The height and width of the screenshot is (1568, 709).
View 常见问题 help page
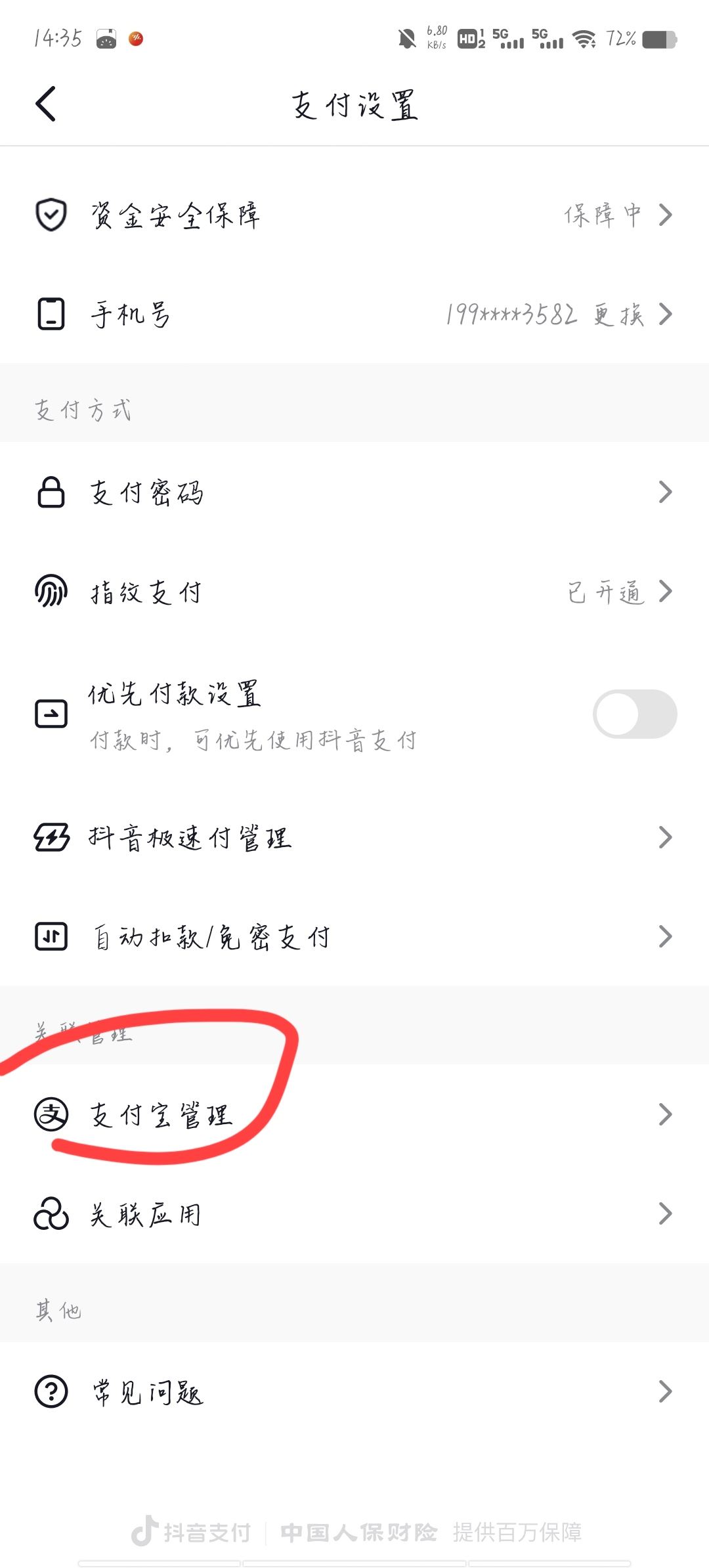(354, 1392)
